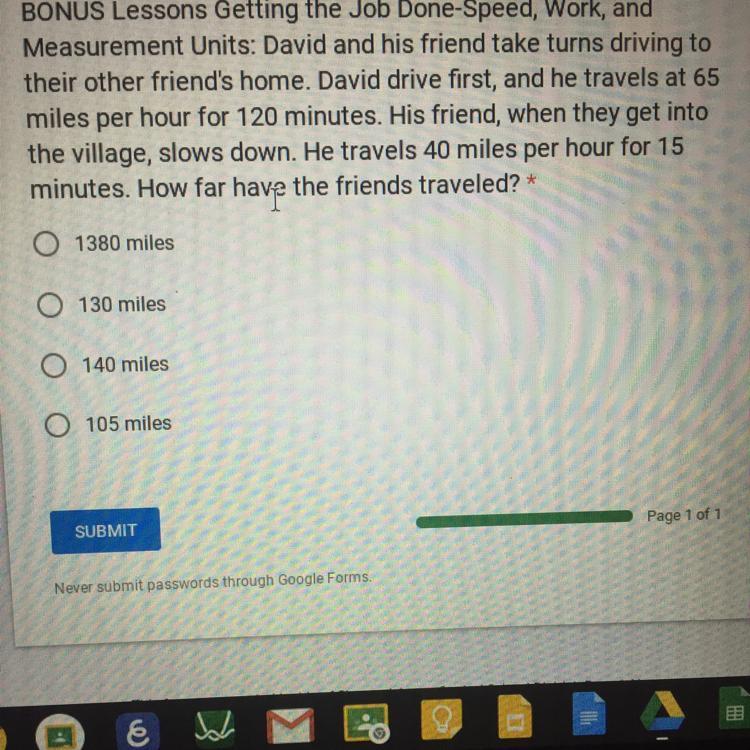Pick the 140 miles option
Image resolution: width=750 pixels, height=750 pixels.
tap(54, 366)
